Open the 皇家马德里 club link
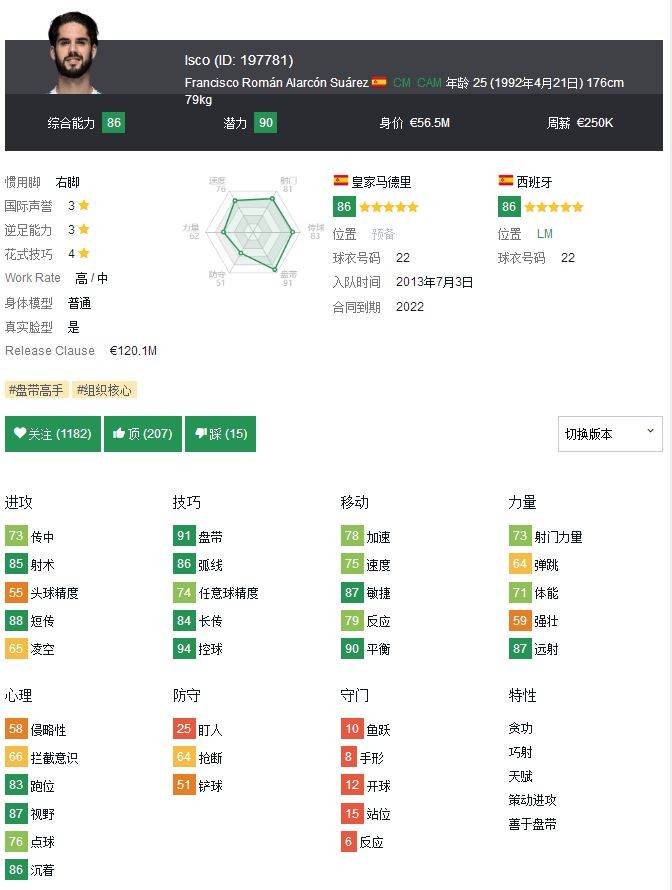This screenshot has width=672, height=890. [x=380, y=182]
